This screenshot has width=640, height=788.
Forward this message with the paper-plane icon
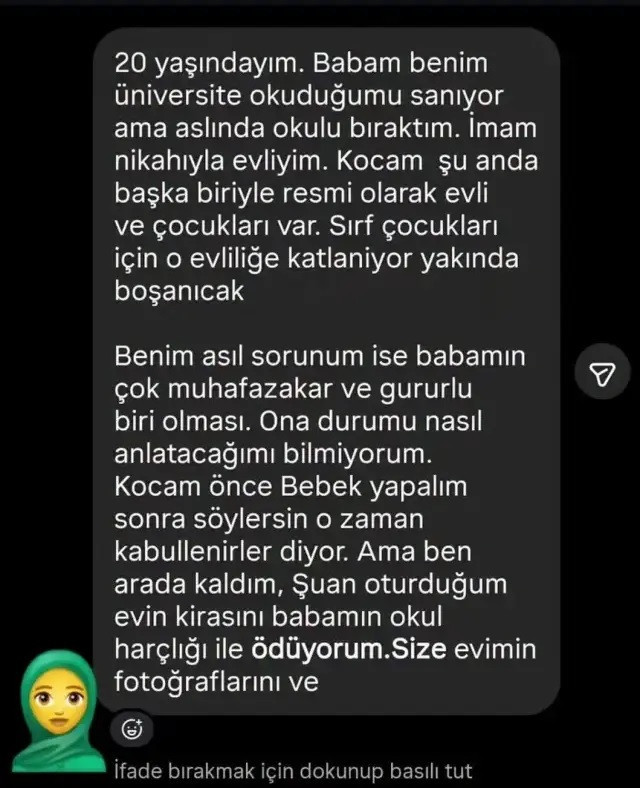[x=602, y=374]
